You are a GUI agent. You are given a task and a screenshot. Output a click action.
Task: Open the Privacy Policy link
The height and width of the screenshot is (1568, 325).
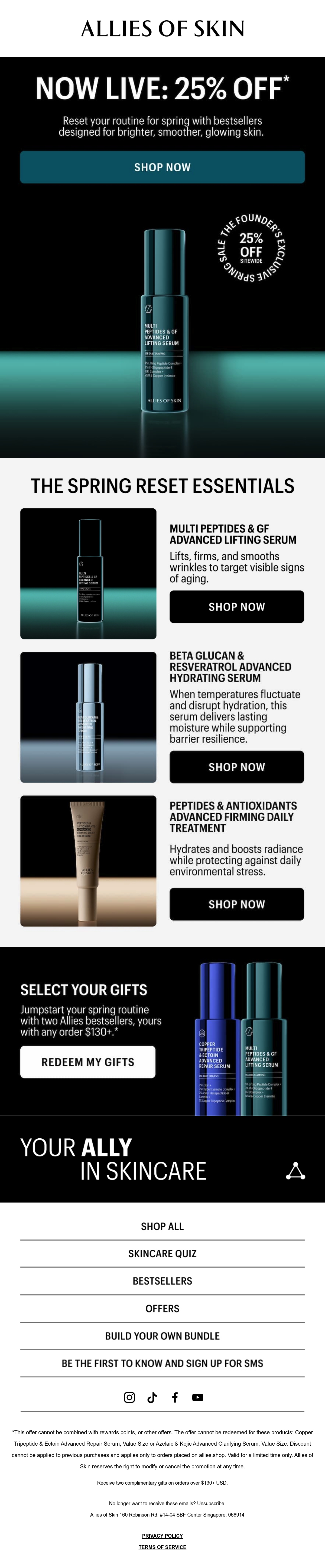[x=162, y=1536]
